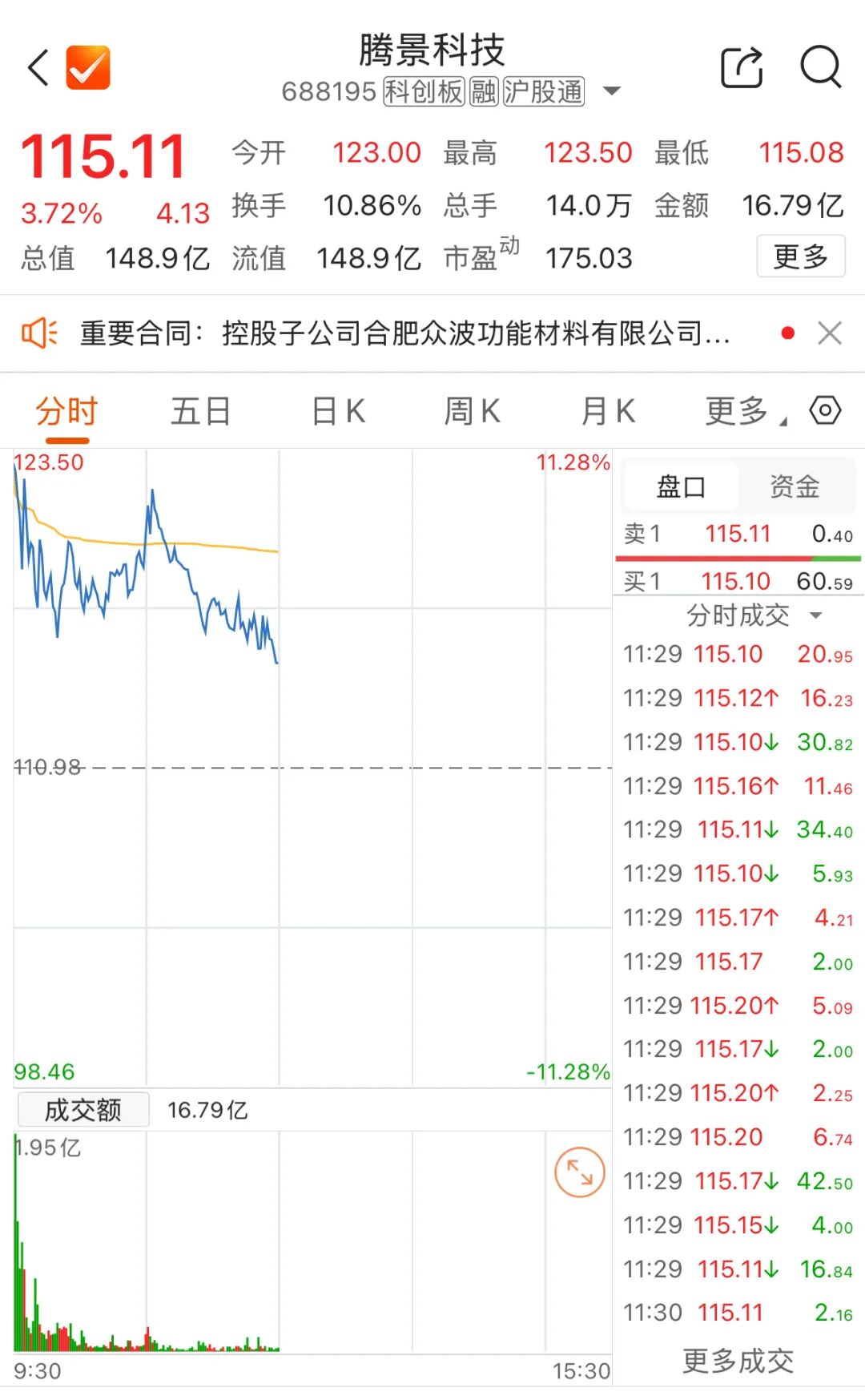The height and width of the screenshot is (1400, 865).
Task: Switch to the 日K chart tab
Action: click(x=338, y=412)
